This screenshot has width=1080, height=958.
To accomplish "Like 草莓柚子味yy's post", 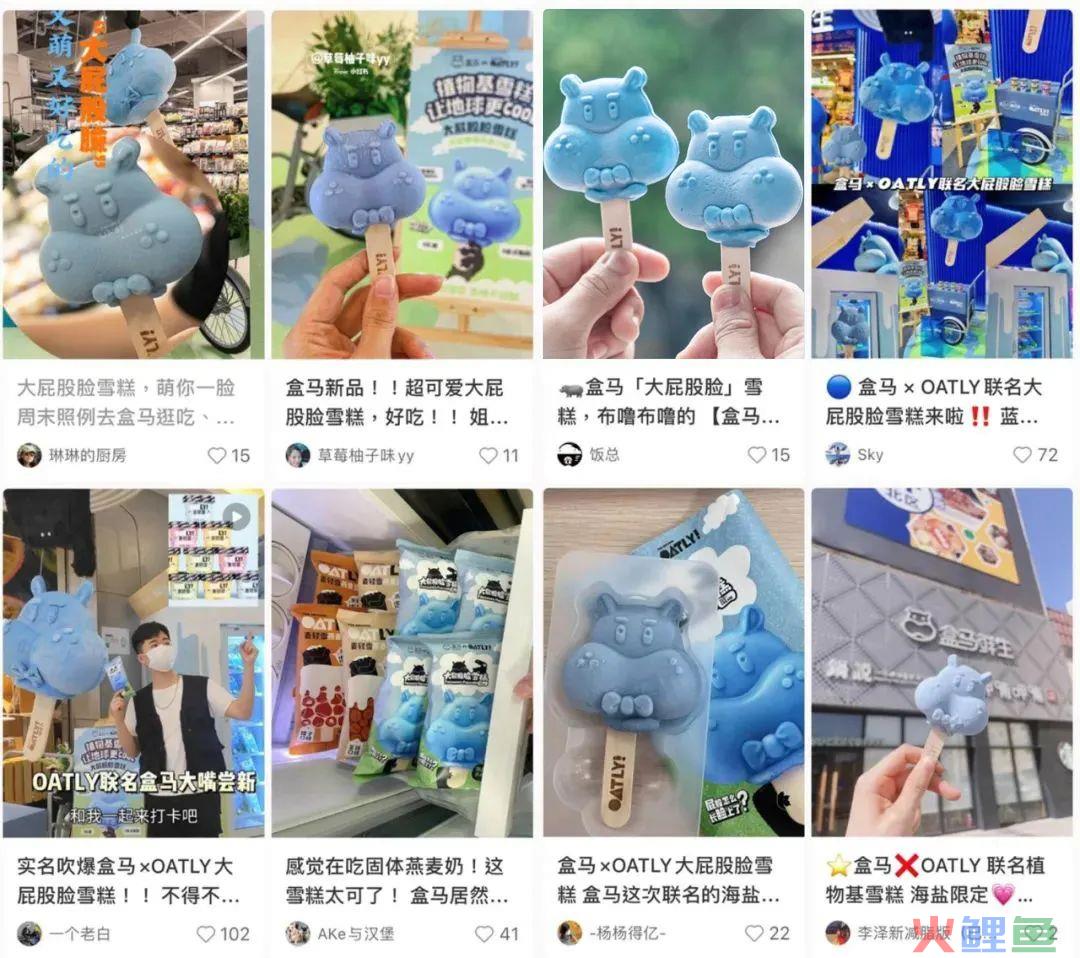I will [x=488, y=455].
